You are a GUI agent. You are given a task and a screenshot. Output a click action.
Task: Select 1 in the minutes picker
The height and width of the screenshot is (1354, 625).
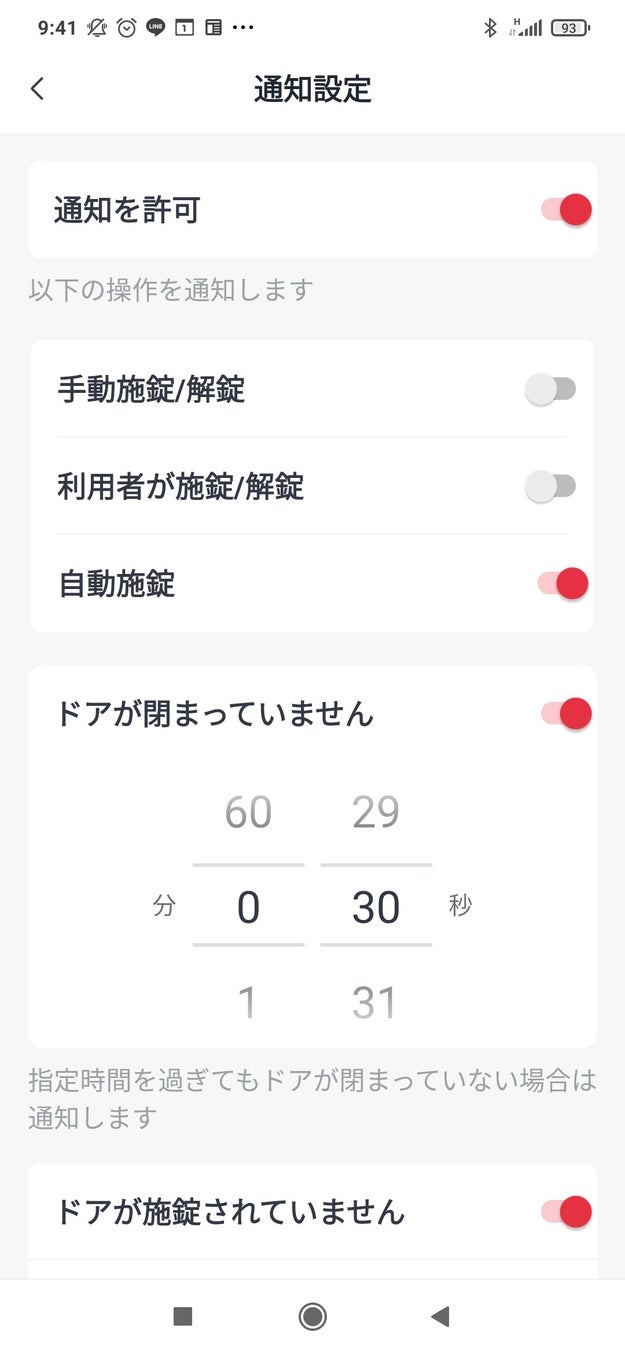(248, 1003)
